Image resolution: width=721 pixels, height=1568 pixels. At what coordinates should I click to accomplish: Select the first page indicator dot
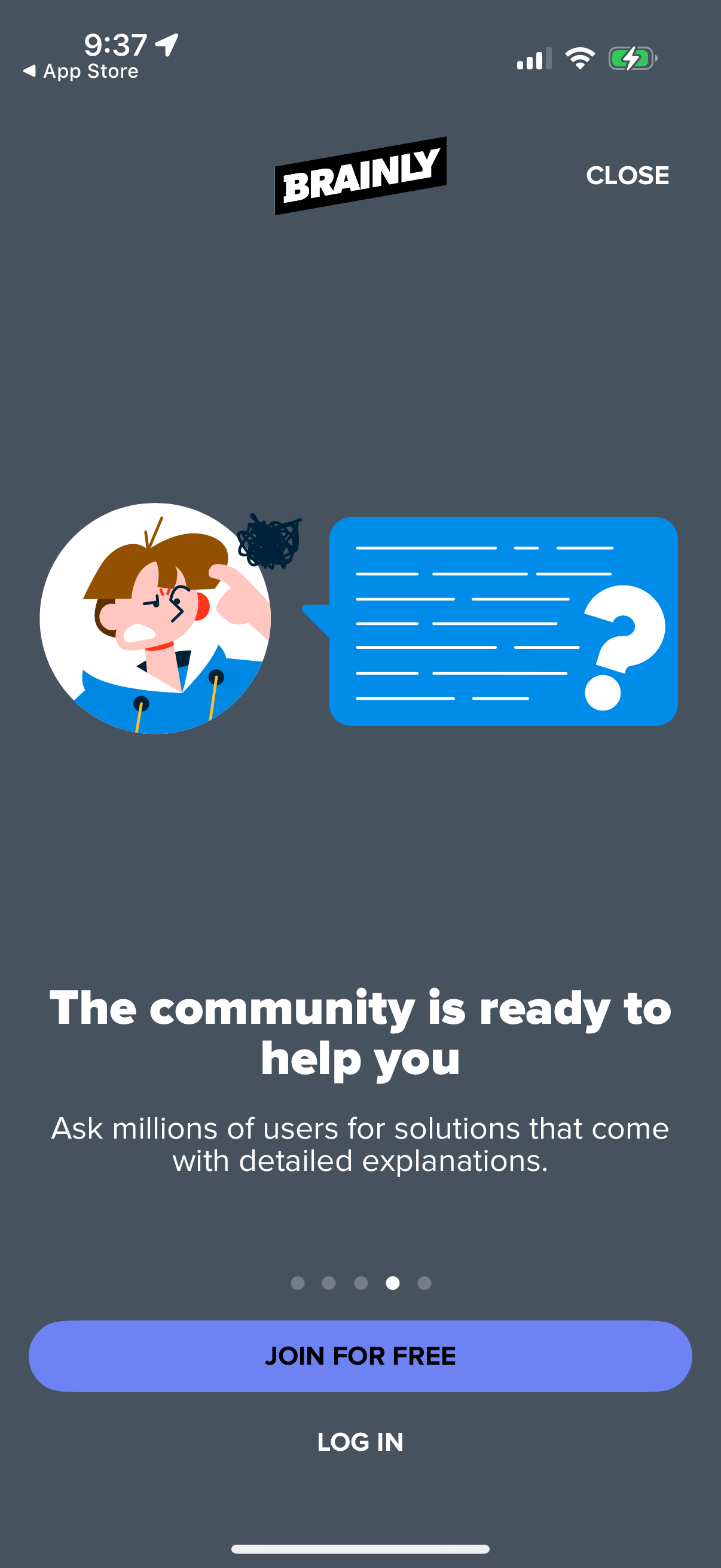pyautogui.click(x=298, y=1283)
